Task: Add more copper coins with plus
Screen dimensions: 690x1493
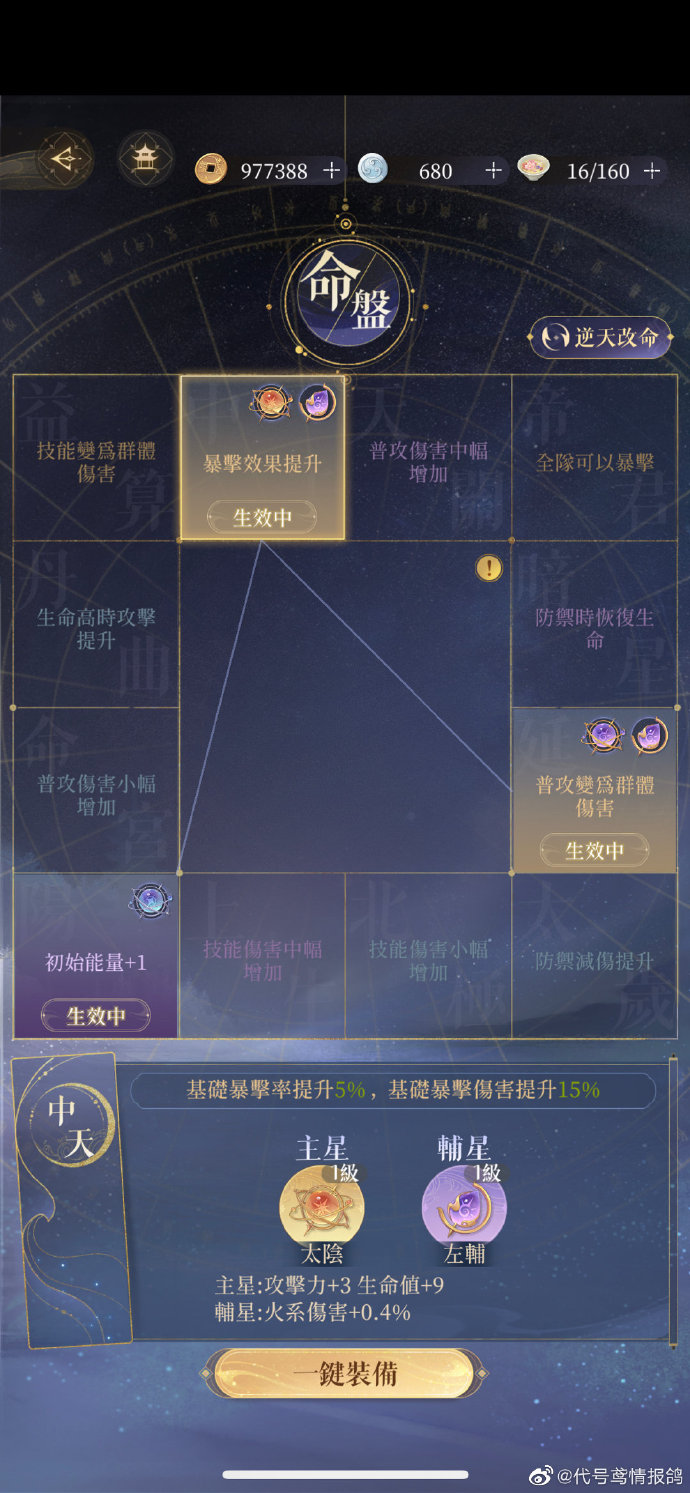Action: (x=332, y=171)
